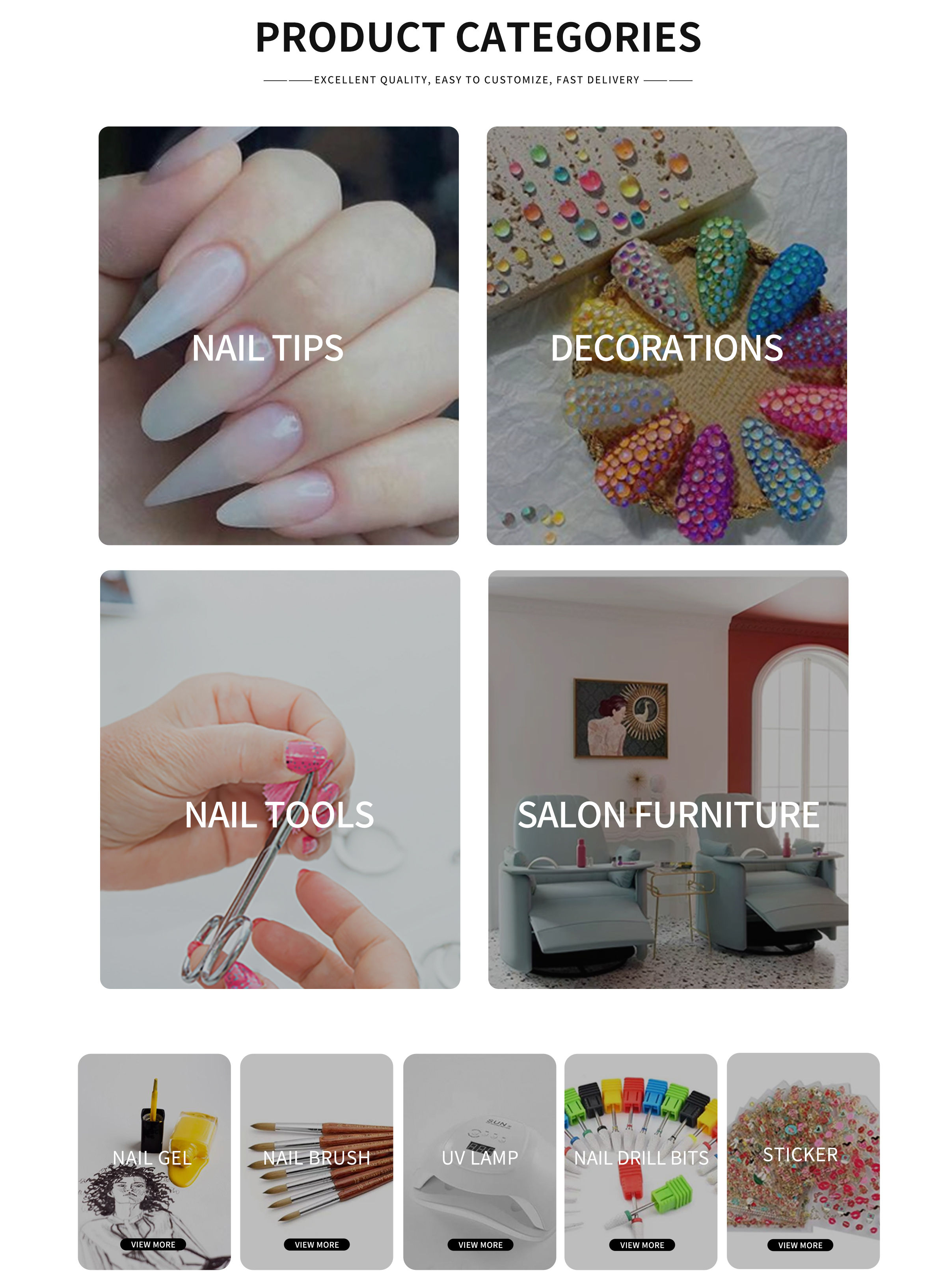Viewport: 946px width, 1288px height.
Task: Tap View More under Nail Drill Bits
Action: [x=642, y=1245]
